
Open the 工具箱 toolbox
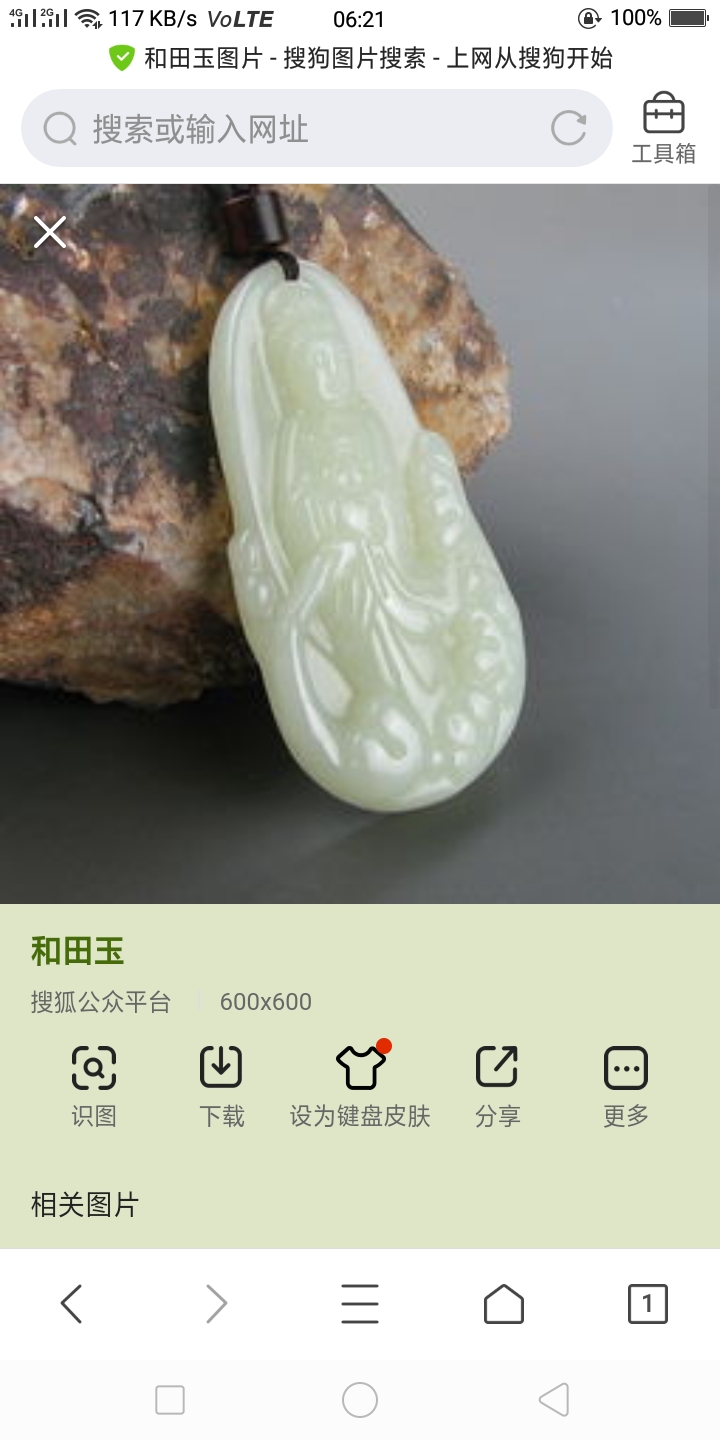[663, 128]
